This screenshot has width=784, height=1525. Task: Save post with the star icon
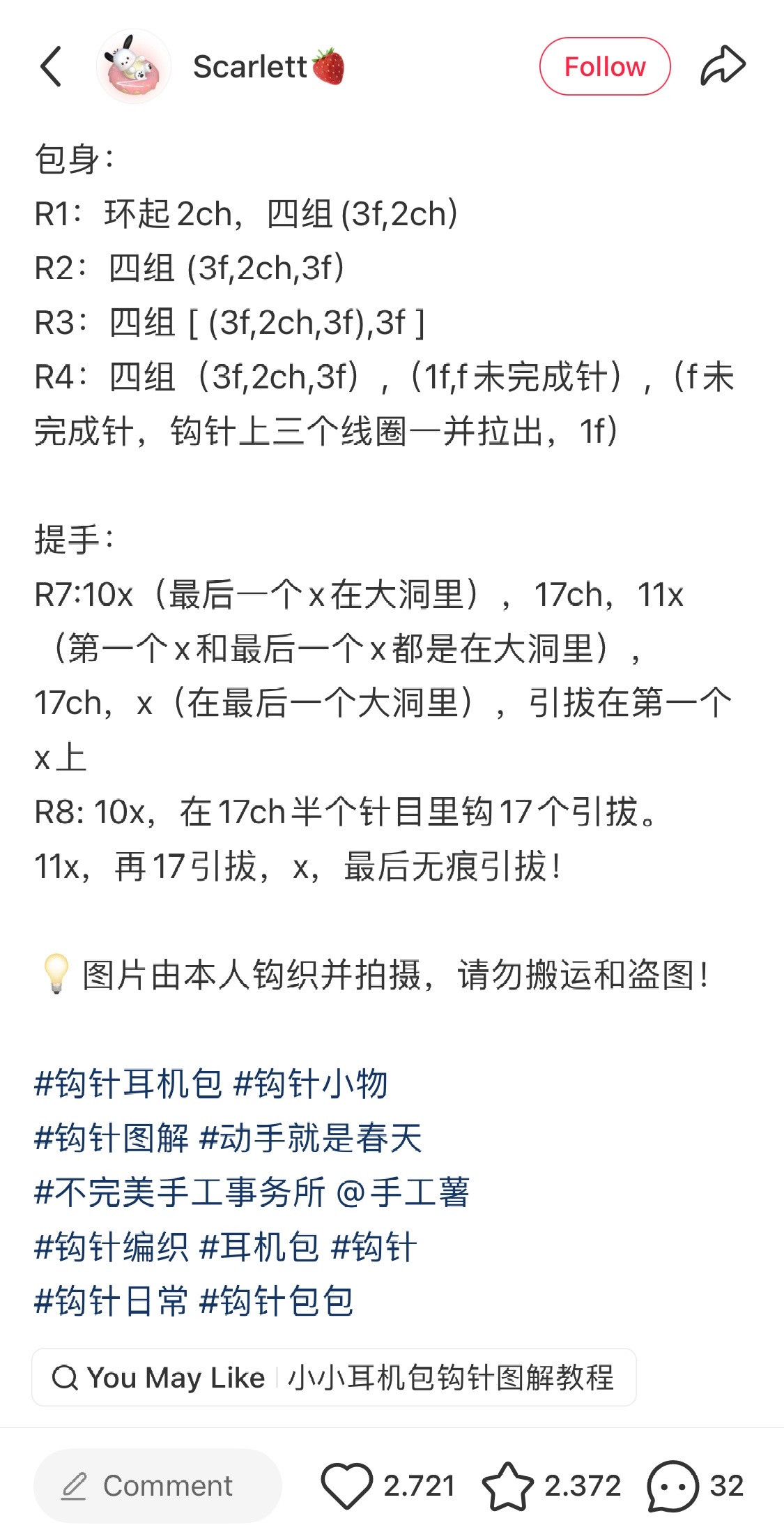pos(508,1486)
